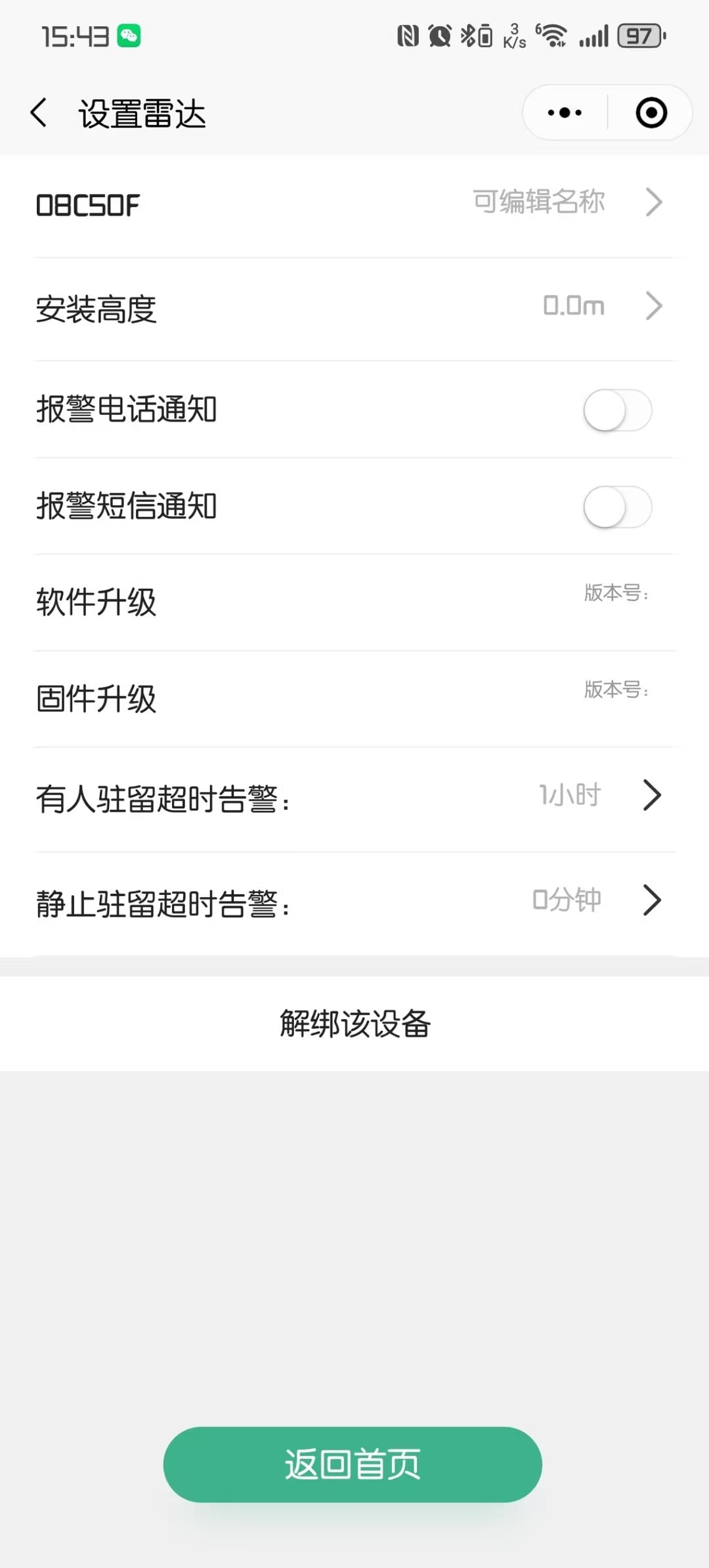Go back using the top-left arrow
This screenshot has width=709, height=1568.
(x=39, y=113)
